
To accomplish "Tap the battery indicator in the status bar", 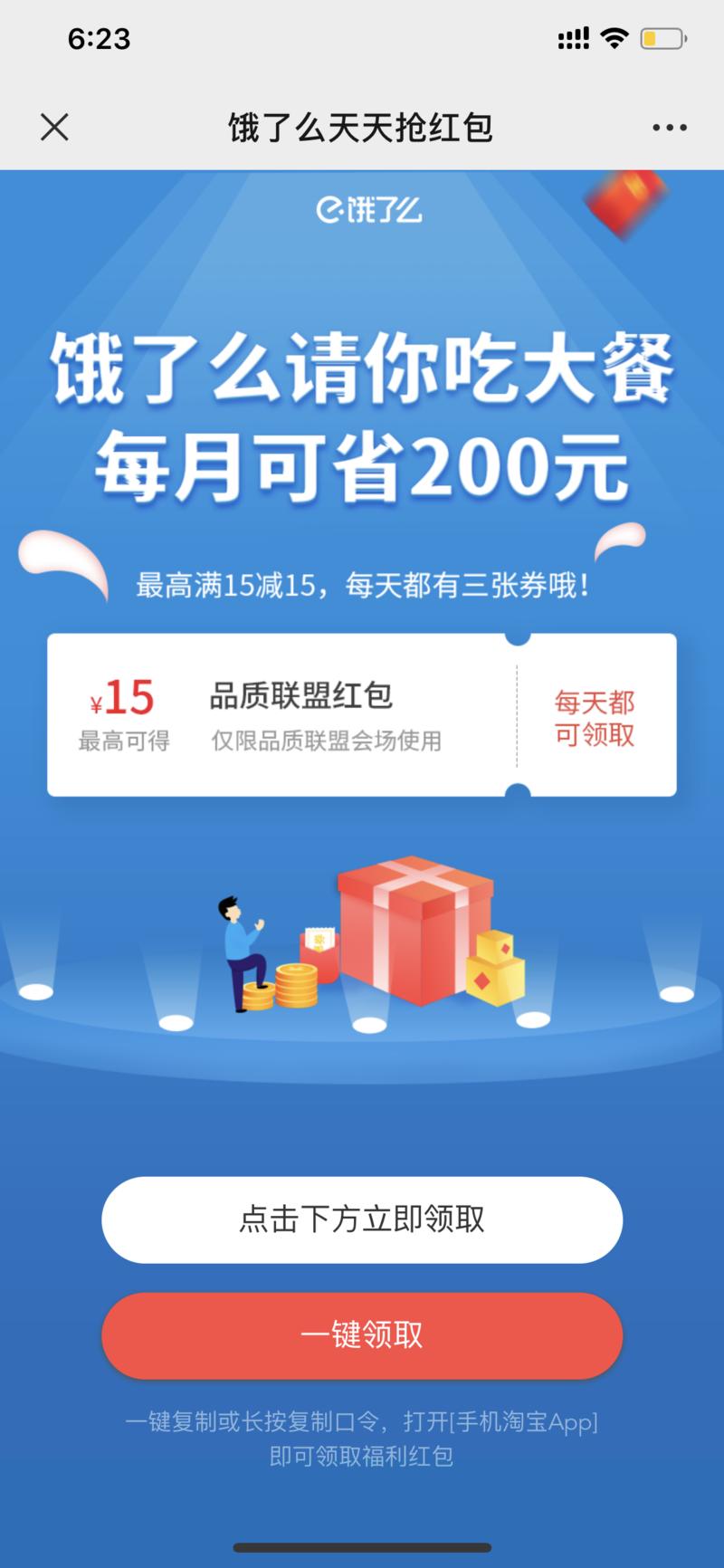I will [x=659, y=38].
